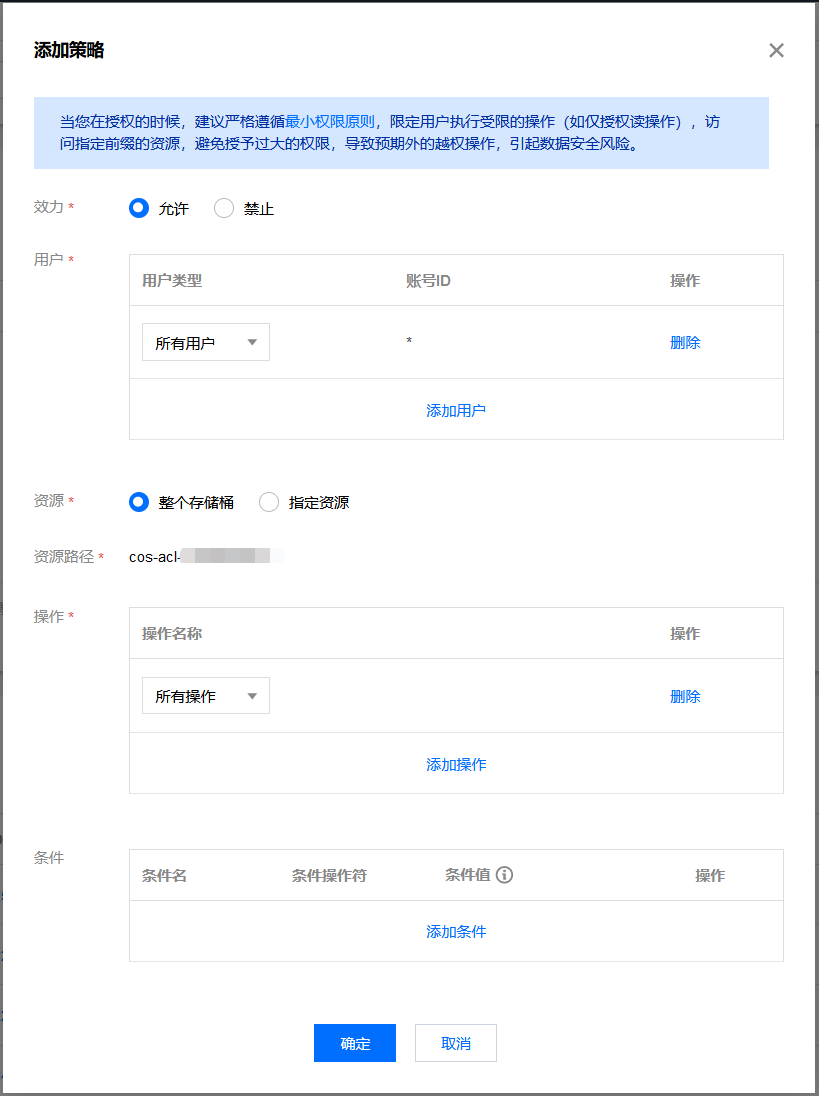Tap 添加用户 to add a user

coord(456,410)
